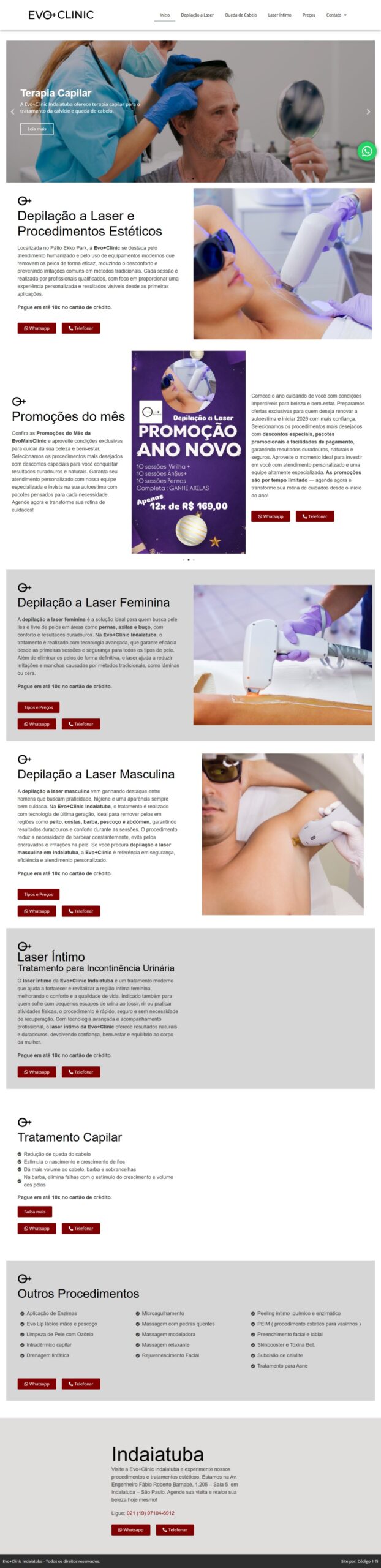
Task: Open Tipos e Preços for Laser Feminina
Action: (x=38, y=707)
